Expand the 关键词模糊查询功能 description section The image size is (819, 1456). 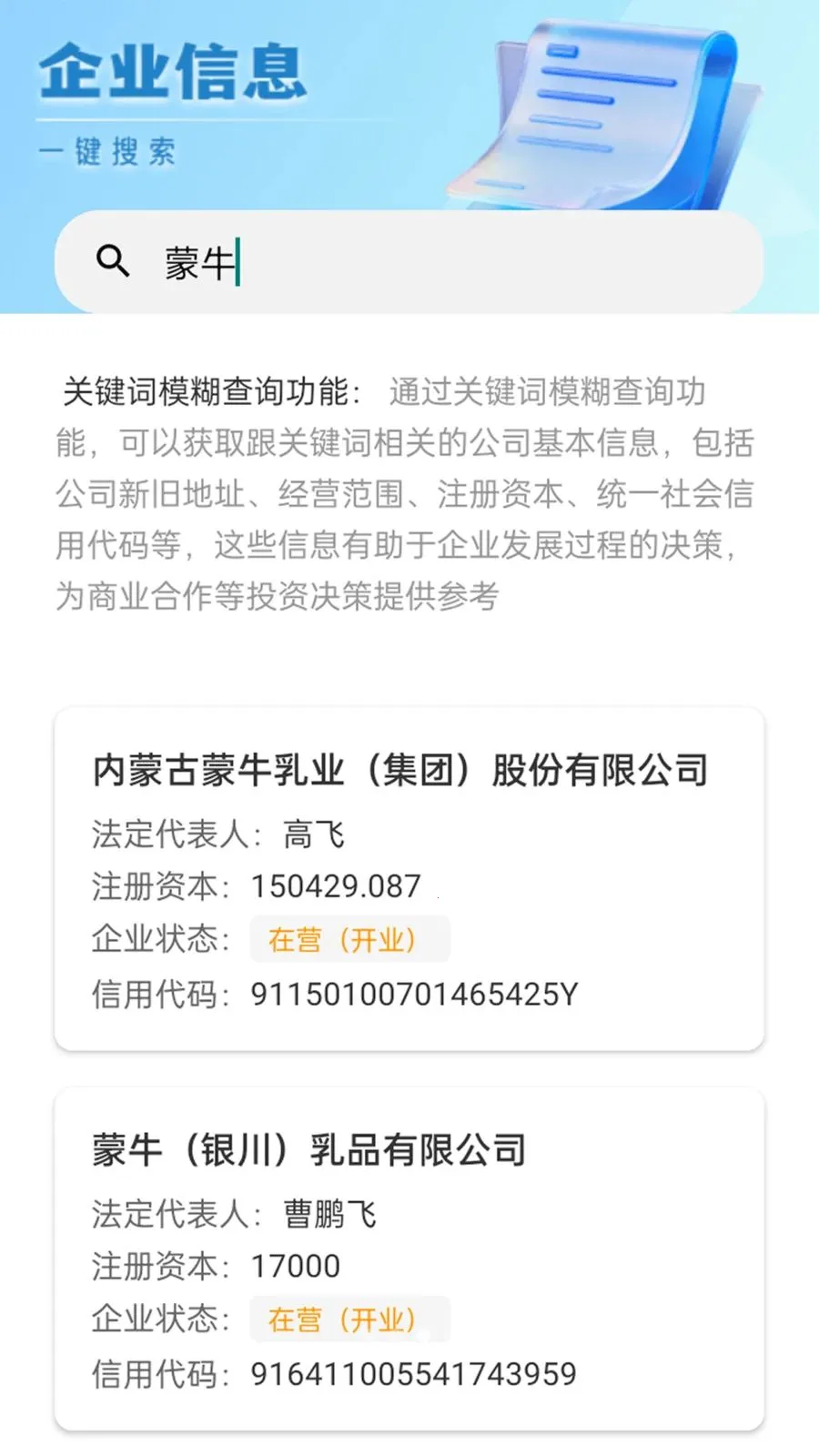tap(409, 491)
